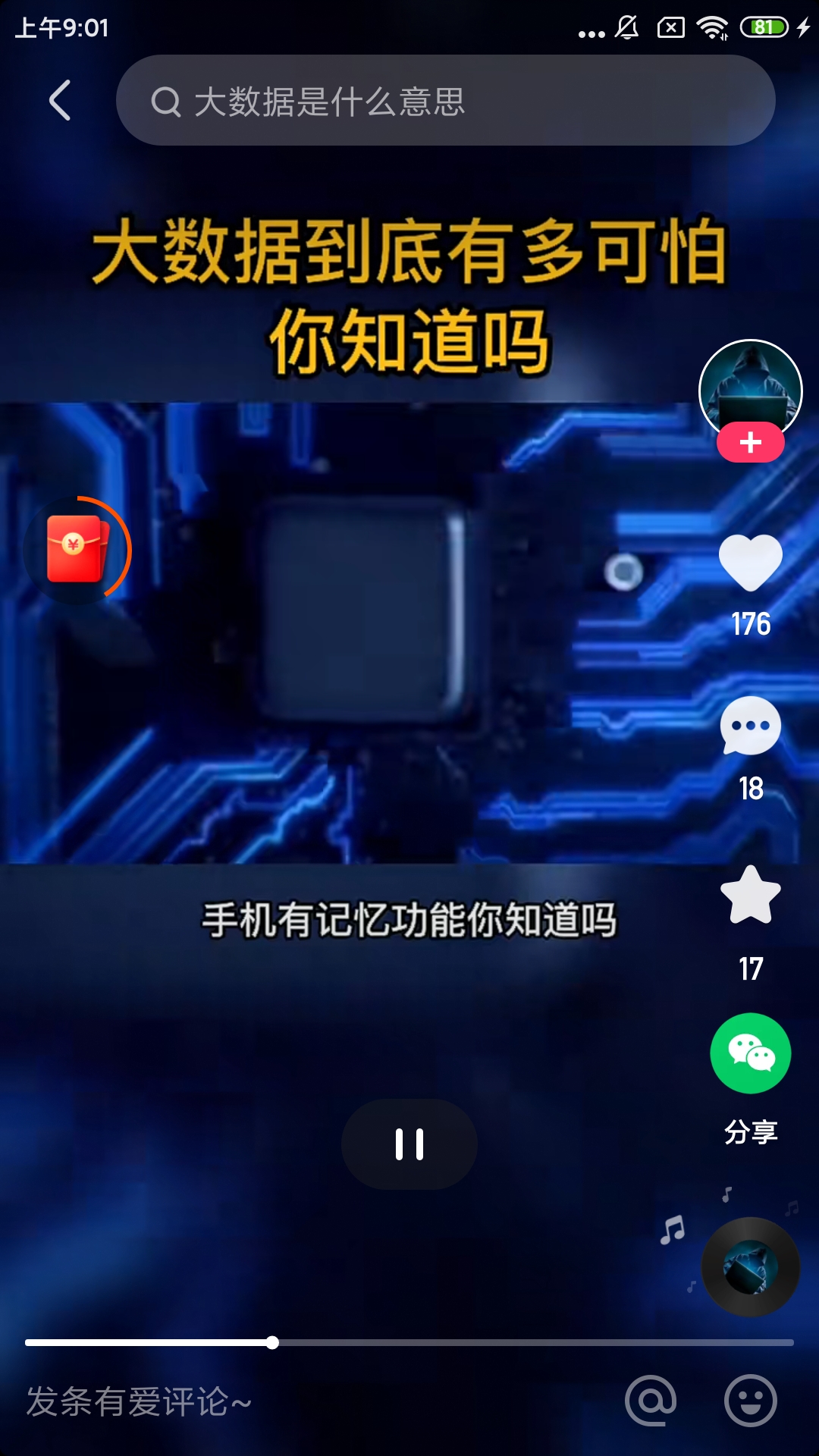819x1456 pixels.
Task: Follow the creator with the plus button
Action: [750, 442]
